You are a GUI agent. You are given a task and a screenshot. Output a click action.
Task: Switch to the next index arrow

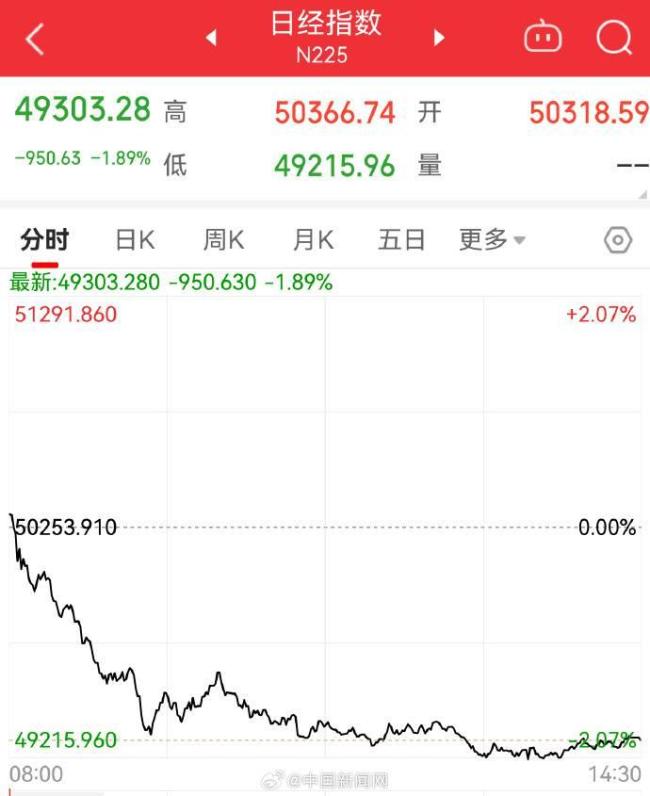[x=438, y=38]
